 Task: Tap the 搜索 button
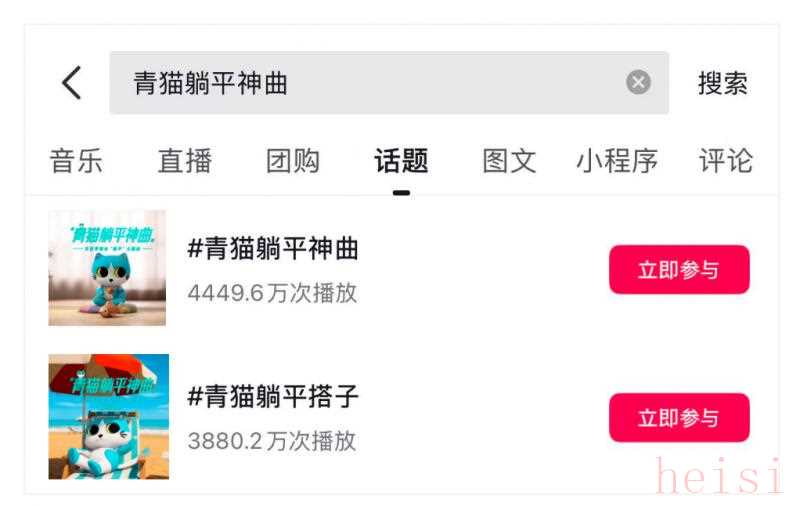pos(722,83)
